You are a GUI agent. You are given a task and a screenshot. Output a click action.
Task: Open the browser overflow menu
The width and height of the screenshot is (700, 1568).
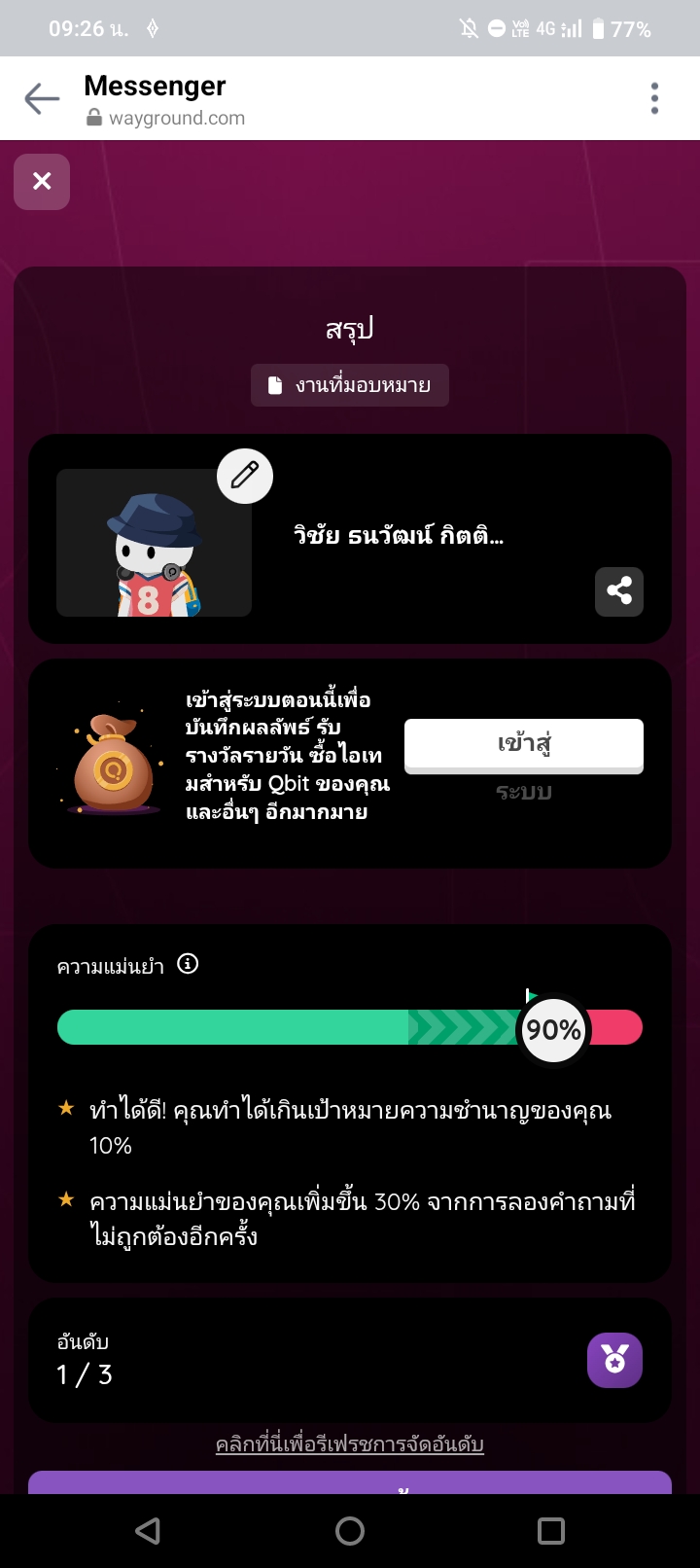[x=654, y=98]
